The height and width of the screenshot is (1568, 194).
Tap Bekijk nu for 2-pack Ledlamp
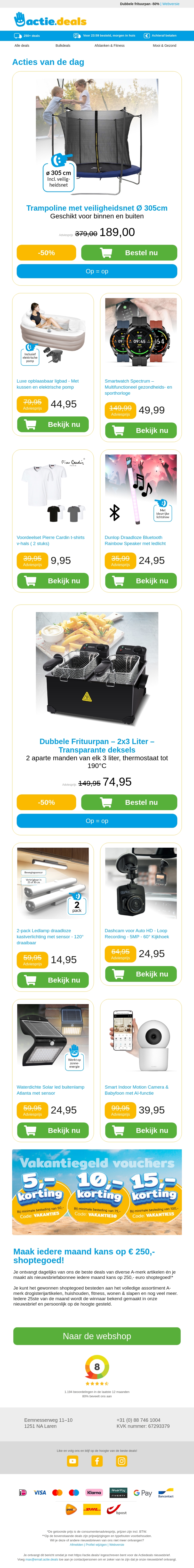click(53, 980)
